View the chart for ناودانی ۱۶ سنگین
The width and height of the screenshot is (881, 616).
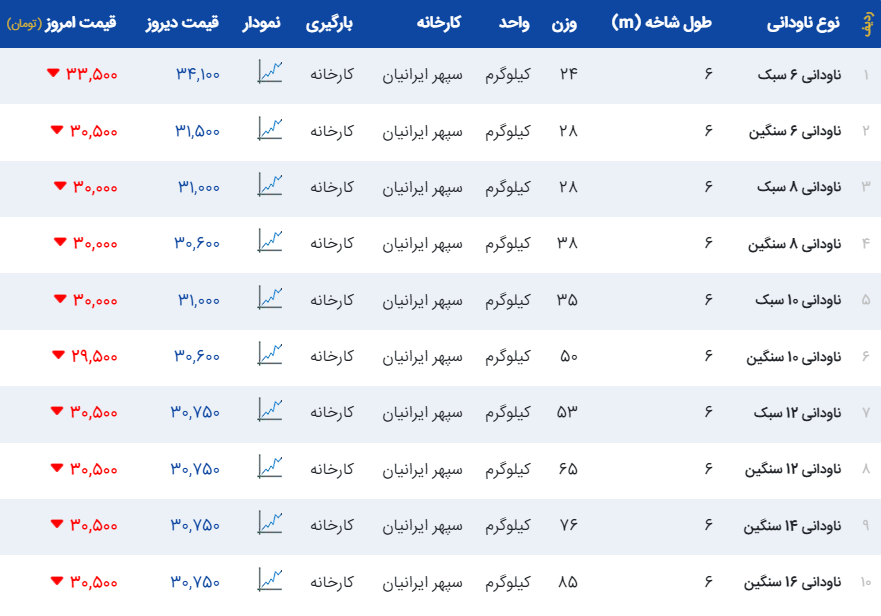270,579
